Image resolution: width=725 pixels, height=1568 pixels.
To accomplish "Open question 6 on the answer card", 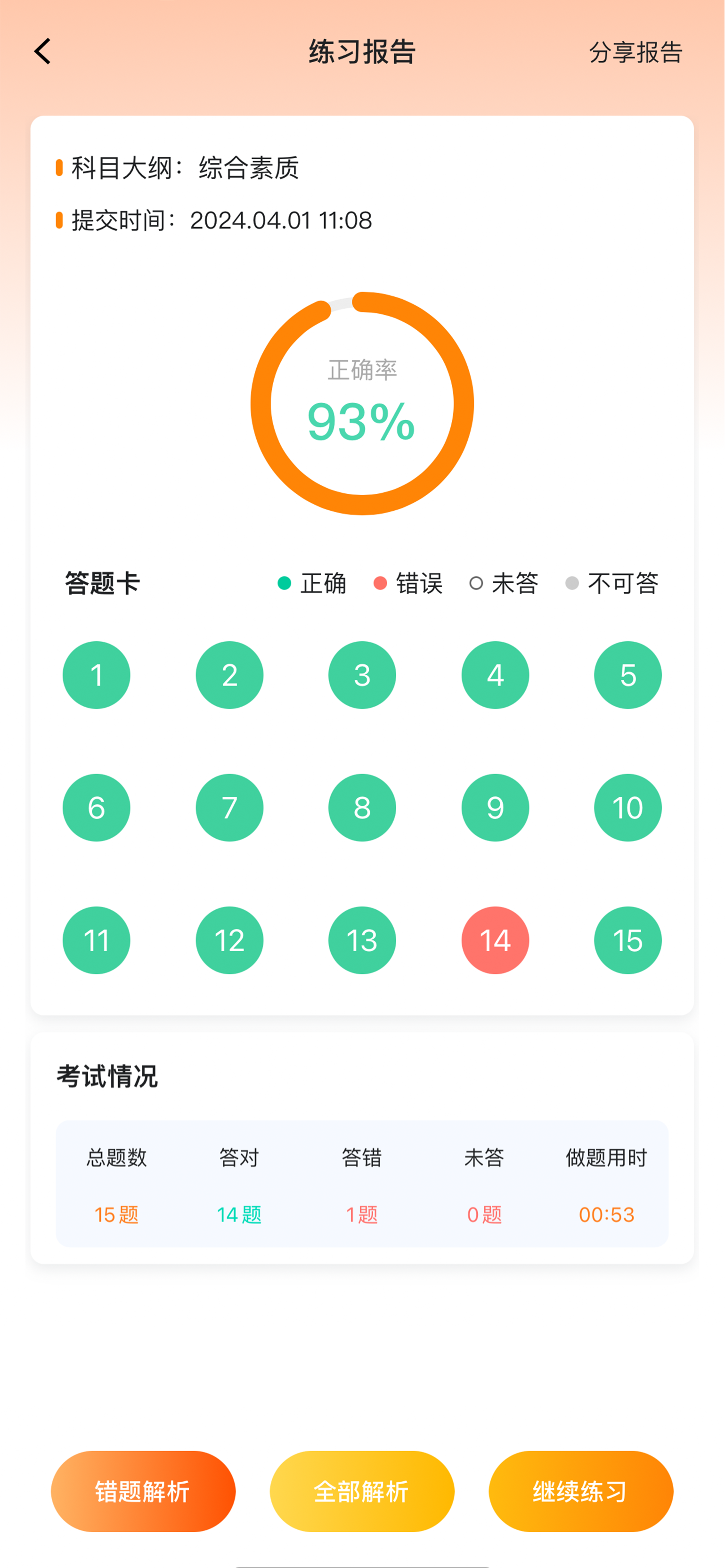I will pos(96,808).
